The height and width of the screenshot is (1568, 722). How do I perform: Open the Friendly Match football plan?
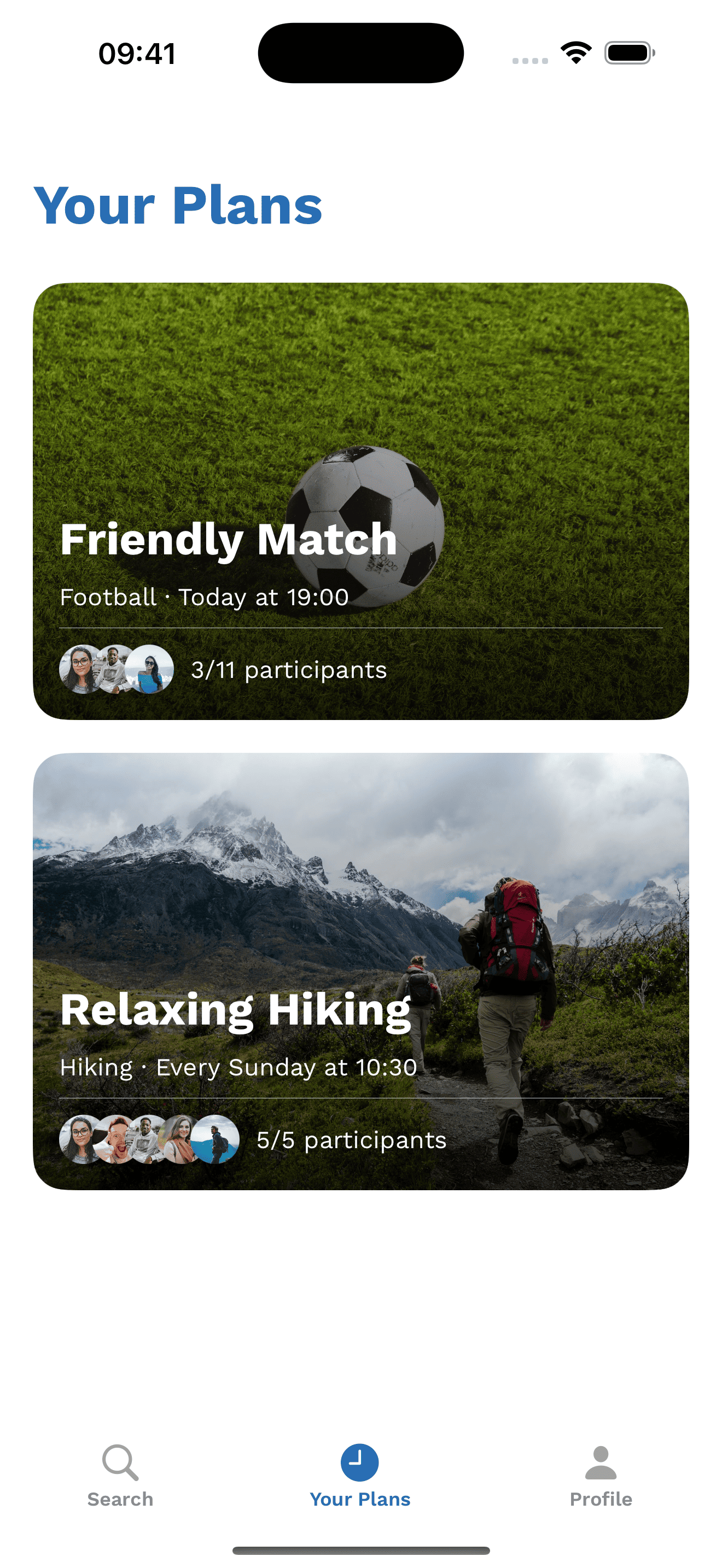360,500
